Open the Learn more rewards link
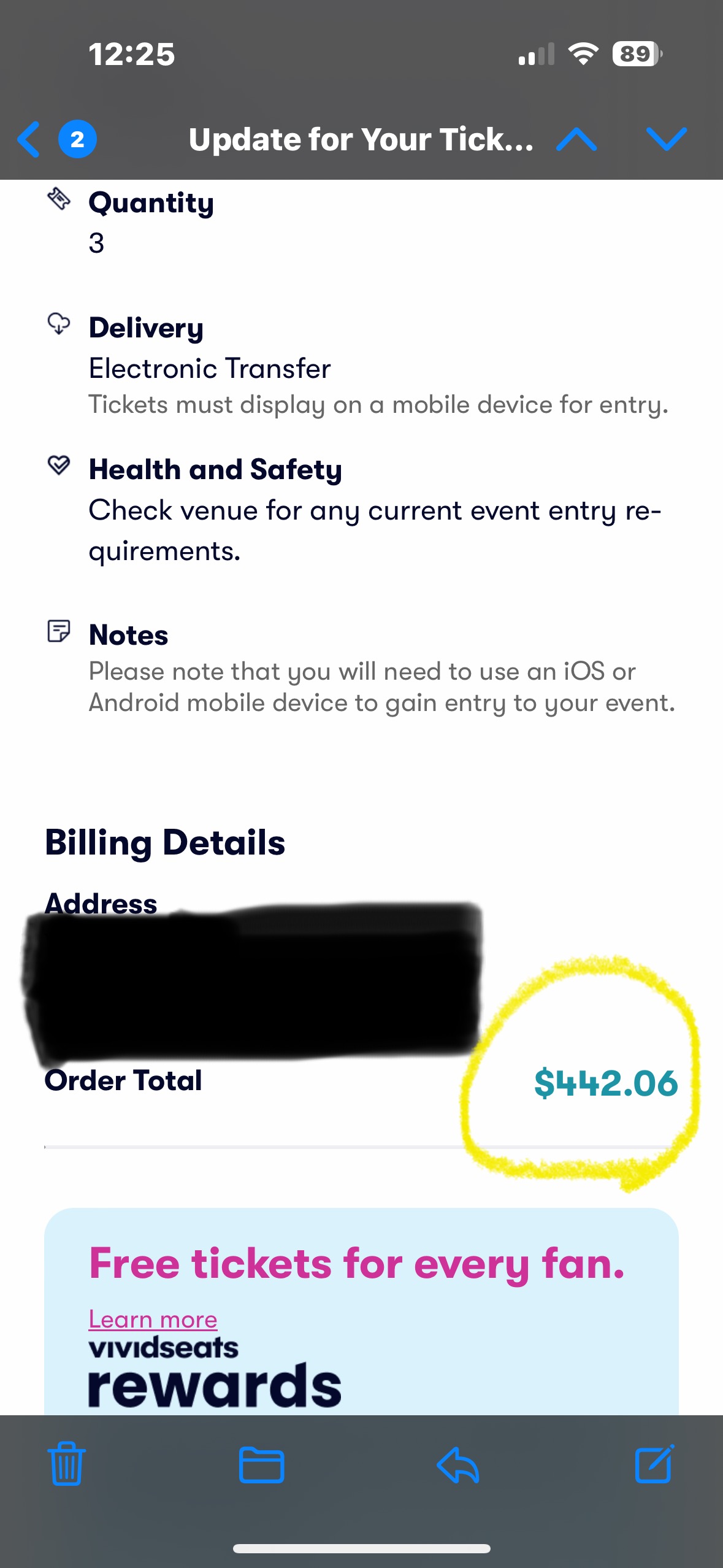 (x=153, y=1319)
